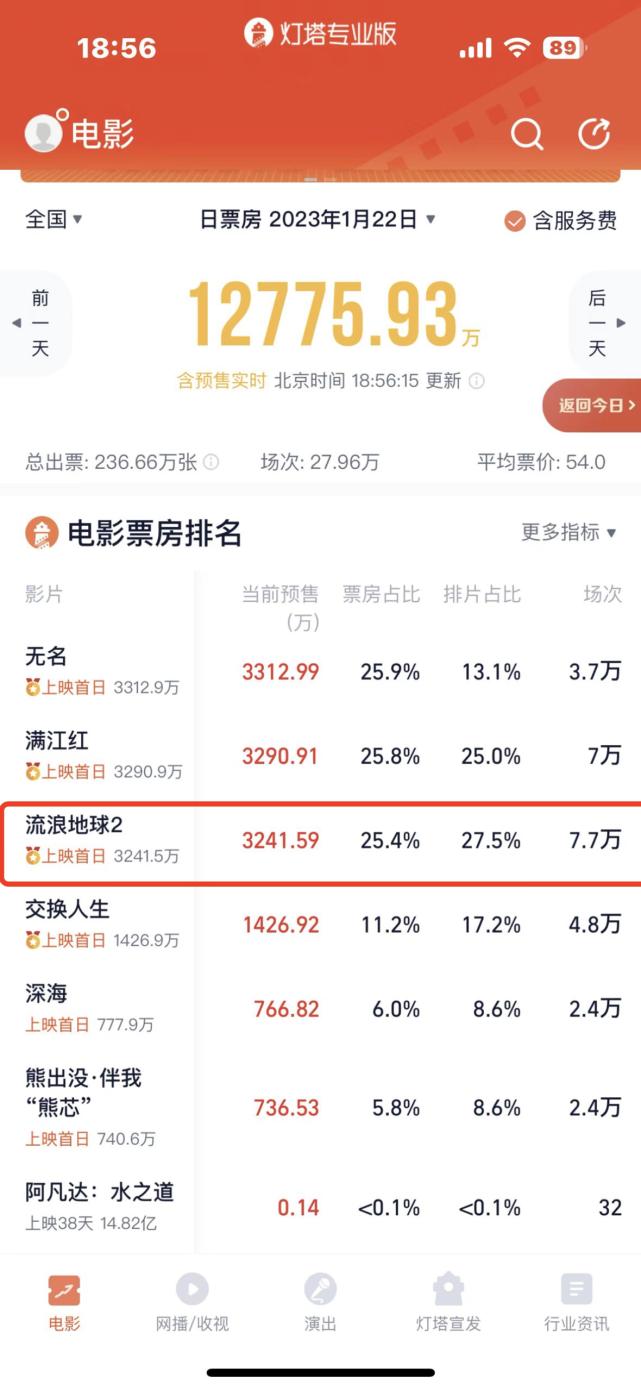Viewport: 641px width, 1390px height.
Task: Open the movie 无名 row
Action: pos(320,671)
